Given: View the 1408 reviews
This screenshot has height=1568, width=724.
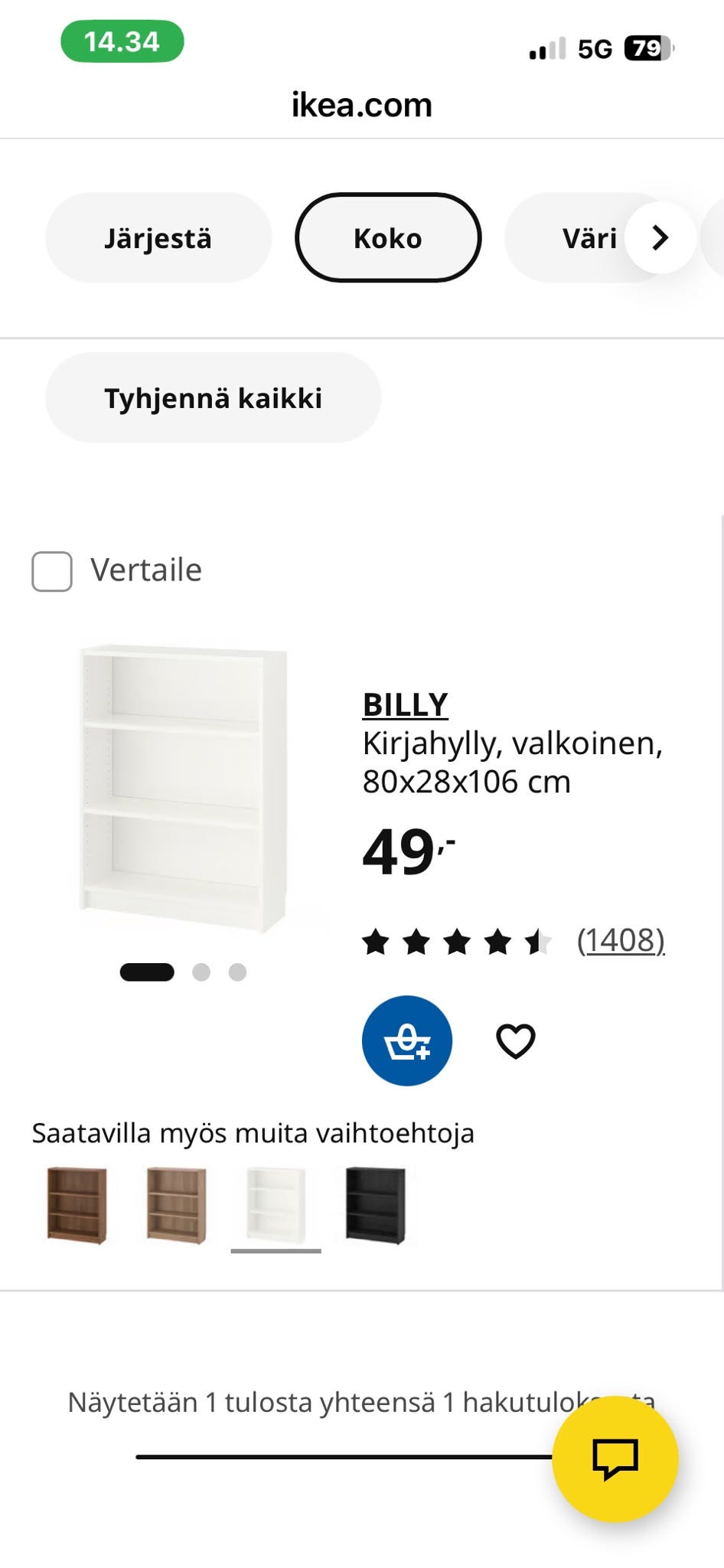Looking at the screenshot, I should point(621,940).
